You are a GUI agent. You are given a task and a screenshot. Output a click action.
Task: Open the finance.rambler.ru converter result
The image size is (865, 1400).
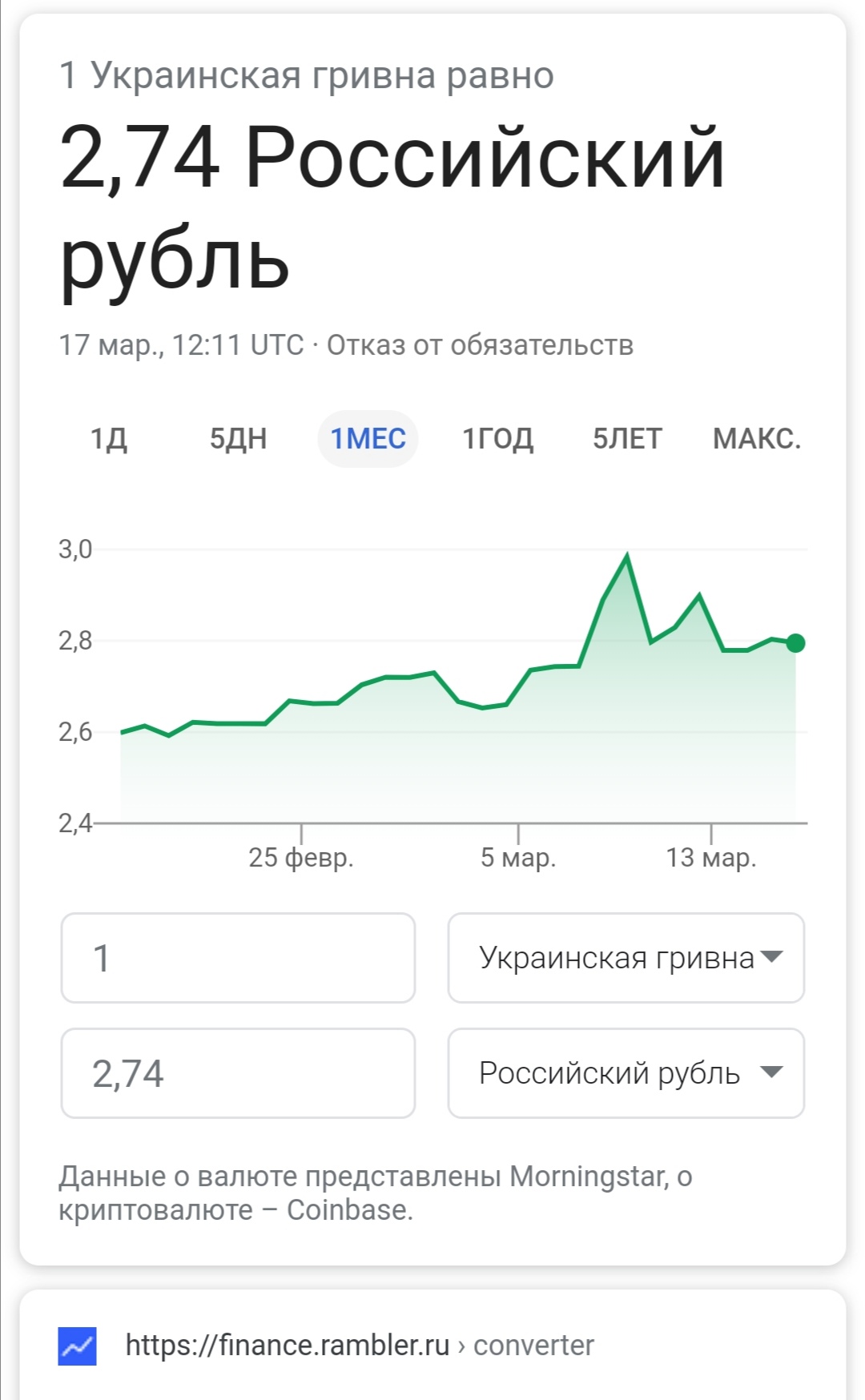pyautogui.click(x=360, y=1346)
